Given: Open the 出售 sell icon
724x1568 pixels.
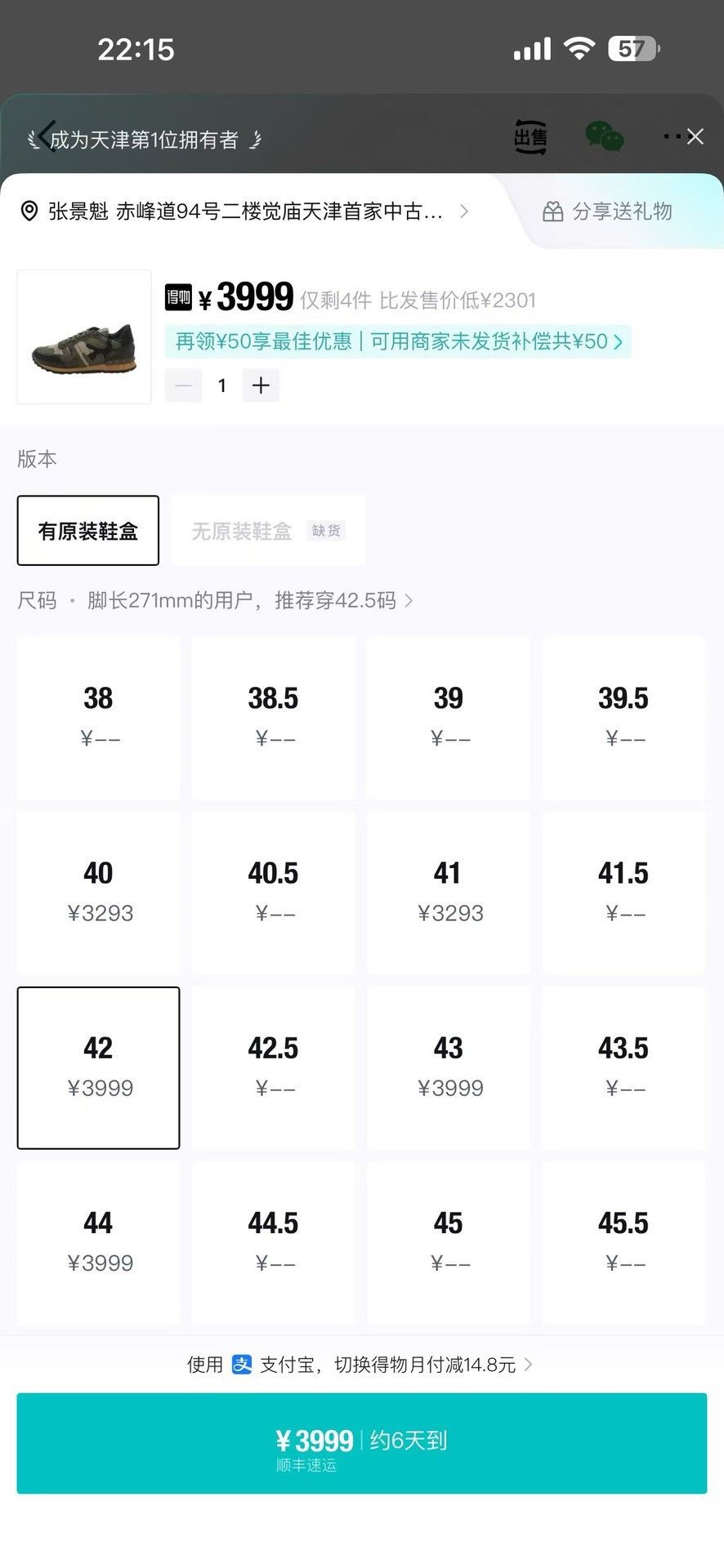Looking at the screenshot, I should click(x=530, y=136).
